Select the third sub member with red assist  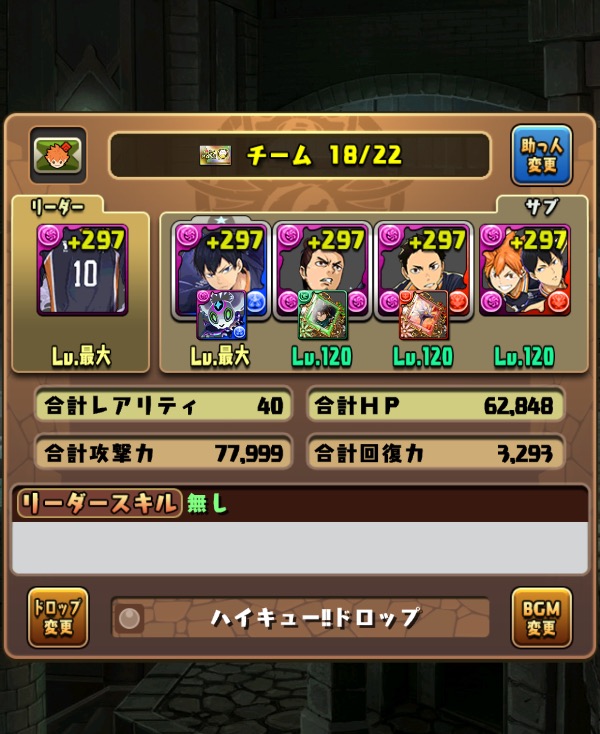(x=423, y=268)
